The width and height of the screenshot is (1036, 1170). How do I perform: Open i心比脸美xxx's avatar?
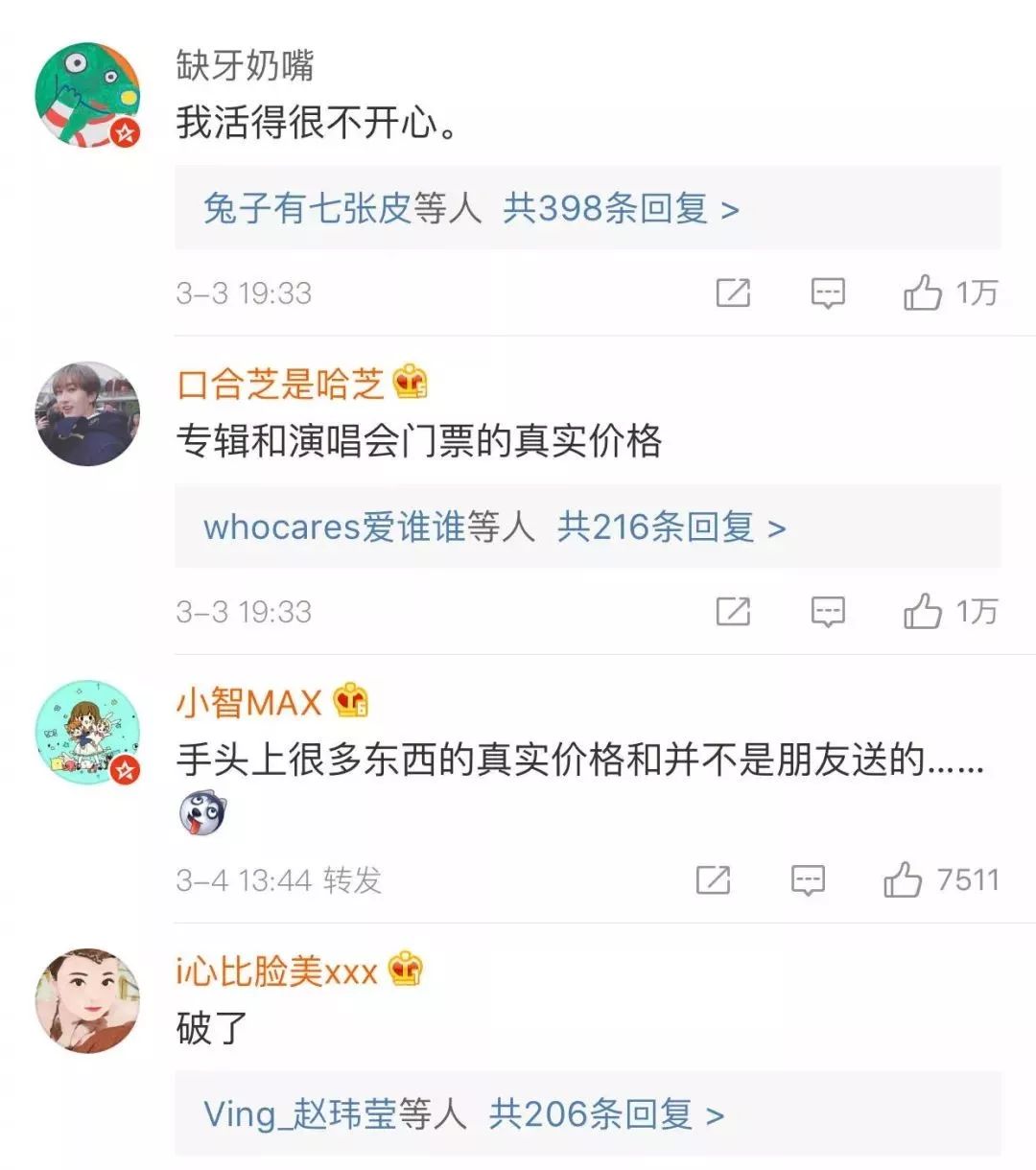[x=87, y=1001]
